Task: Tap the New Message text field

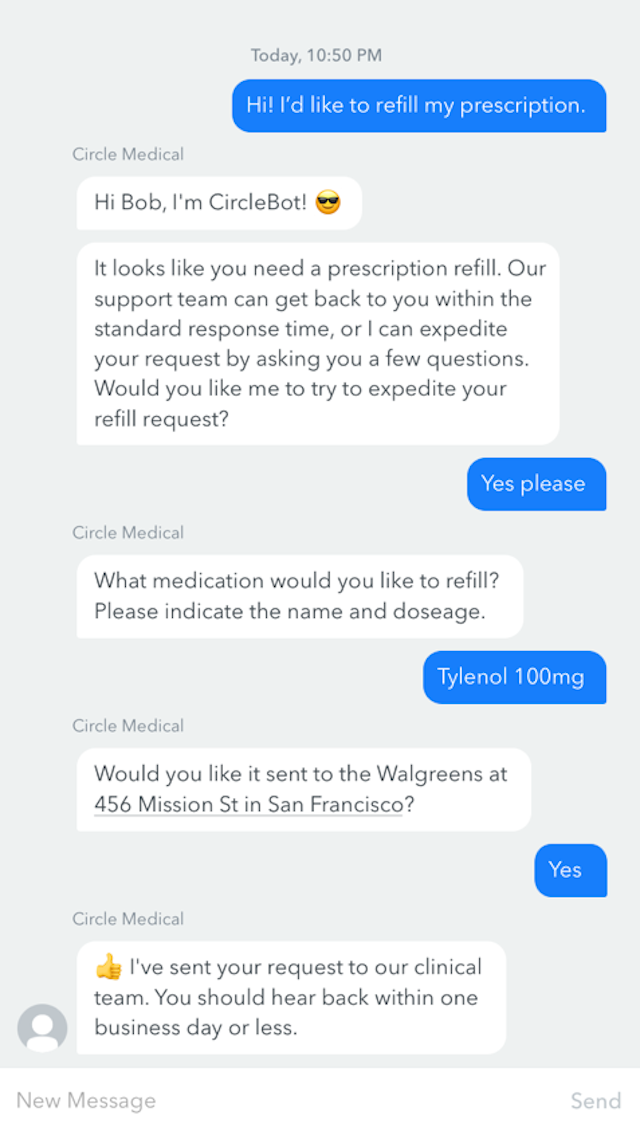Action: click(x=282, y=1100)
